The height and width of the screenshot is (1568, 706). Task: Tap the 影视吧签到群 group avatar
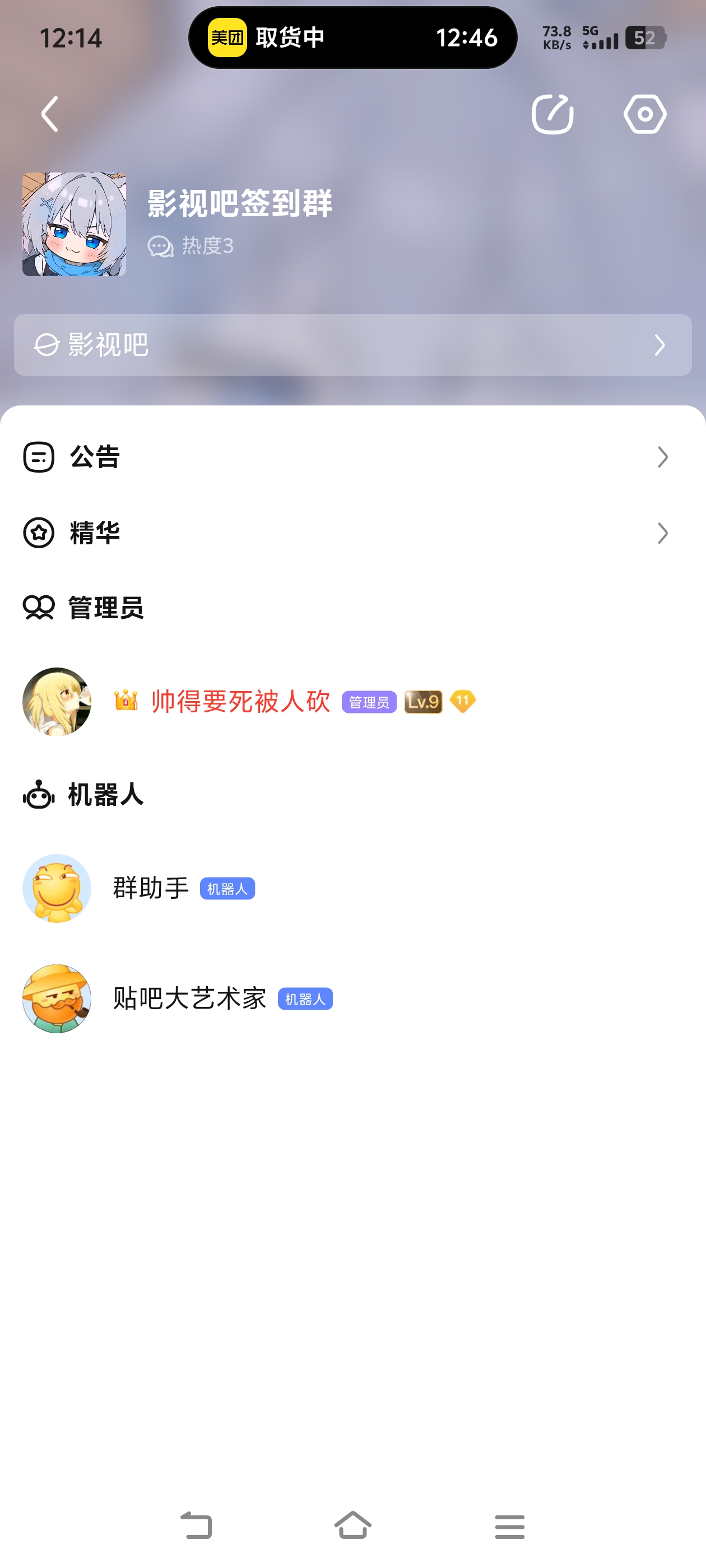[75, 224]
